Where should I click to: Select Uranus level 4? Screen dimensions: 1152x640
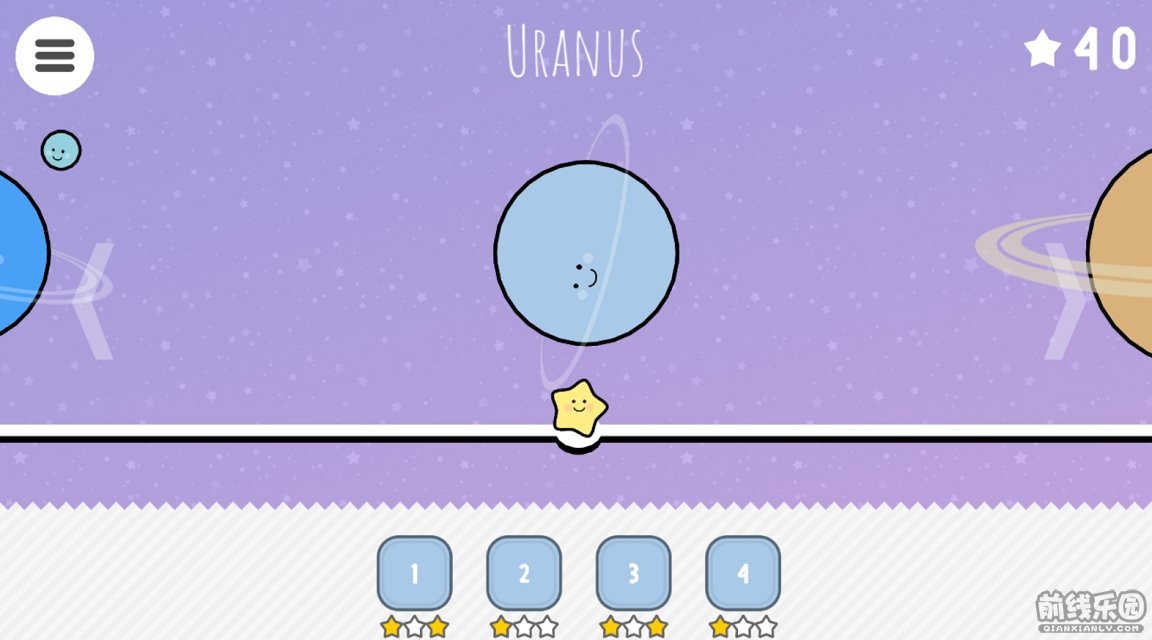(743, 573)
